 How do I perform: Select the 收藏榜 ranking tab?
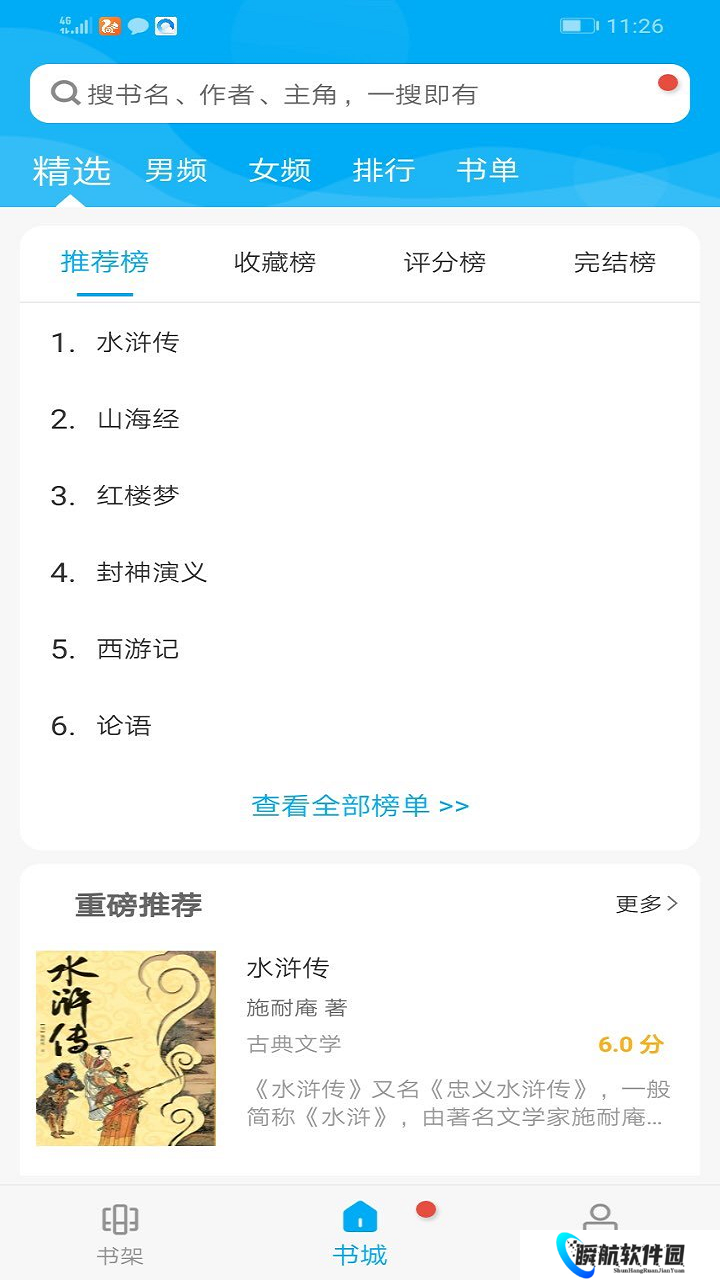click(275, 263)
